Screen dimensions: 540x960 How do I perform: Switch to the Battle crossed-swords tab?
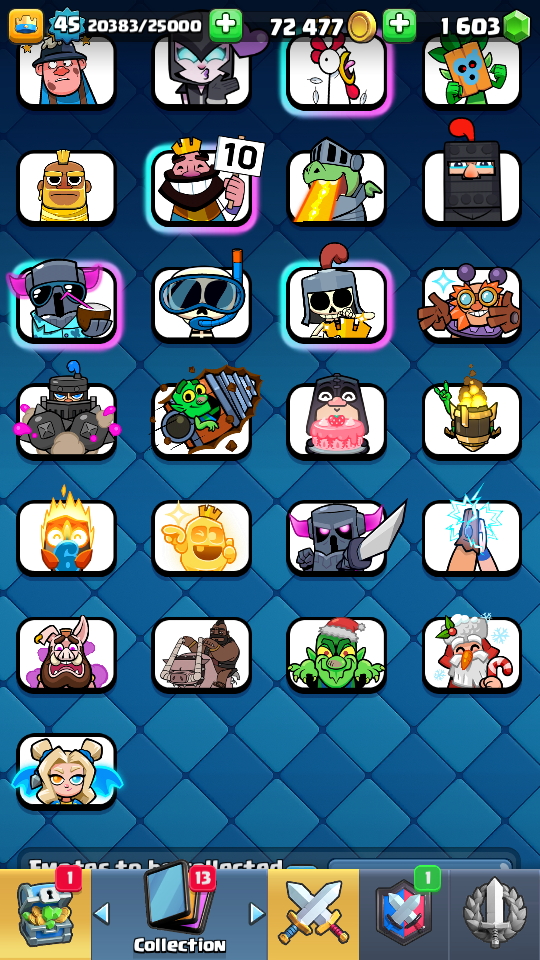(x=313, y=914)
